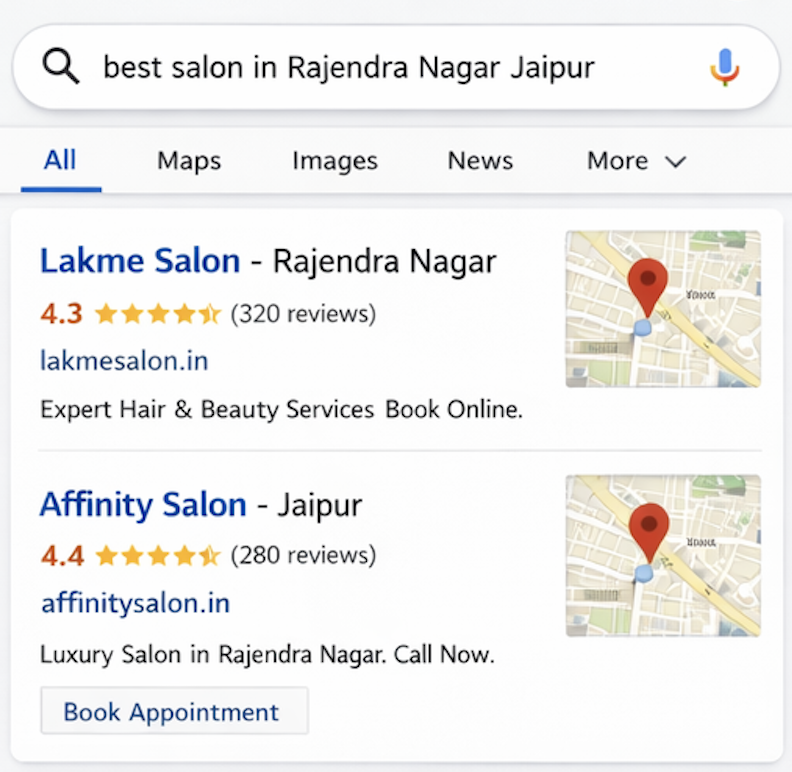Open the Affinity Salon result title
Viewport: 792px width, 772px height.
tap(143, 505)
